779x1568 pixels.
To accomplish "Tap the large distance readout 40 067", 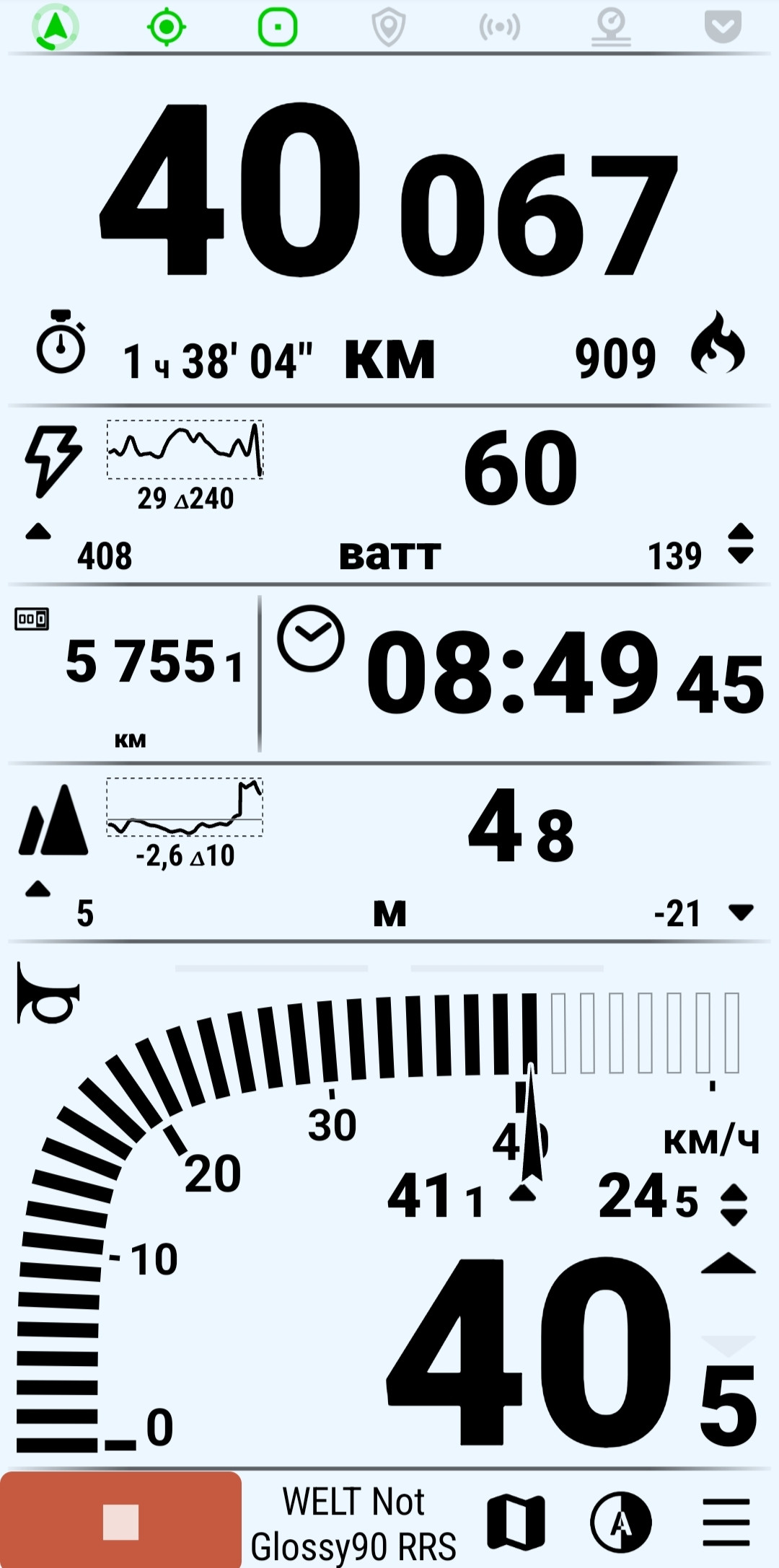I will (389, 191).
